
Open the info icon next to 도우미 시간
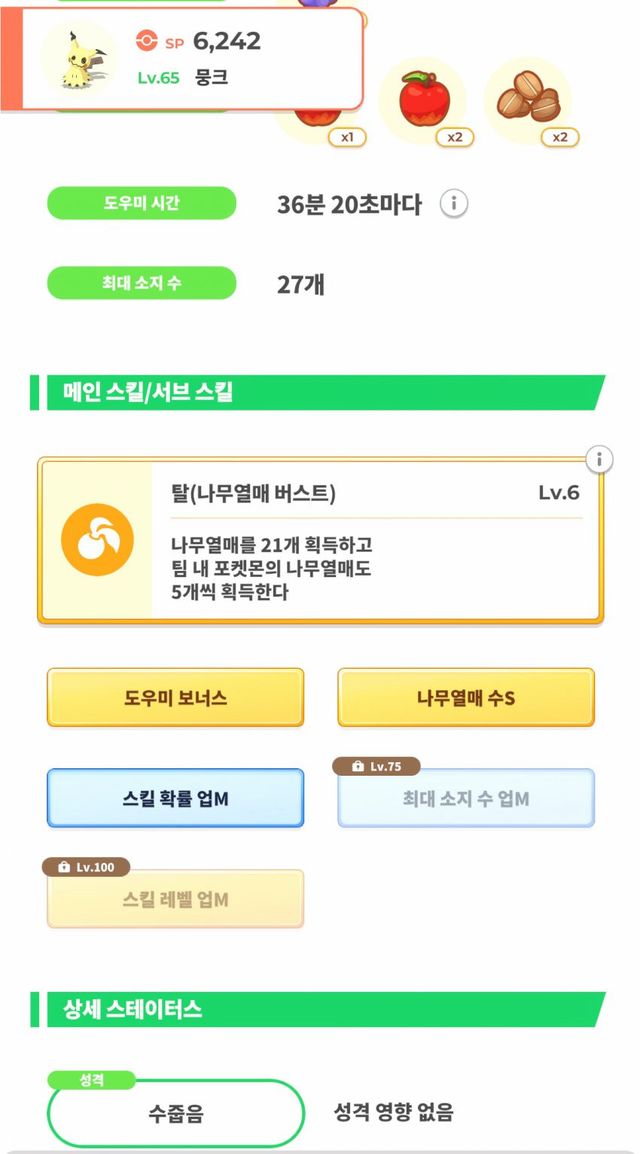pos(454,204)
